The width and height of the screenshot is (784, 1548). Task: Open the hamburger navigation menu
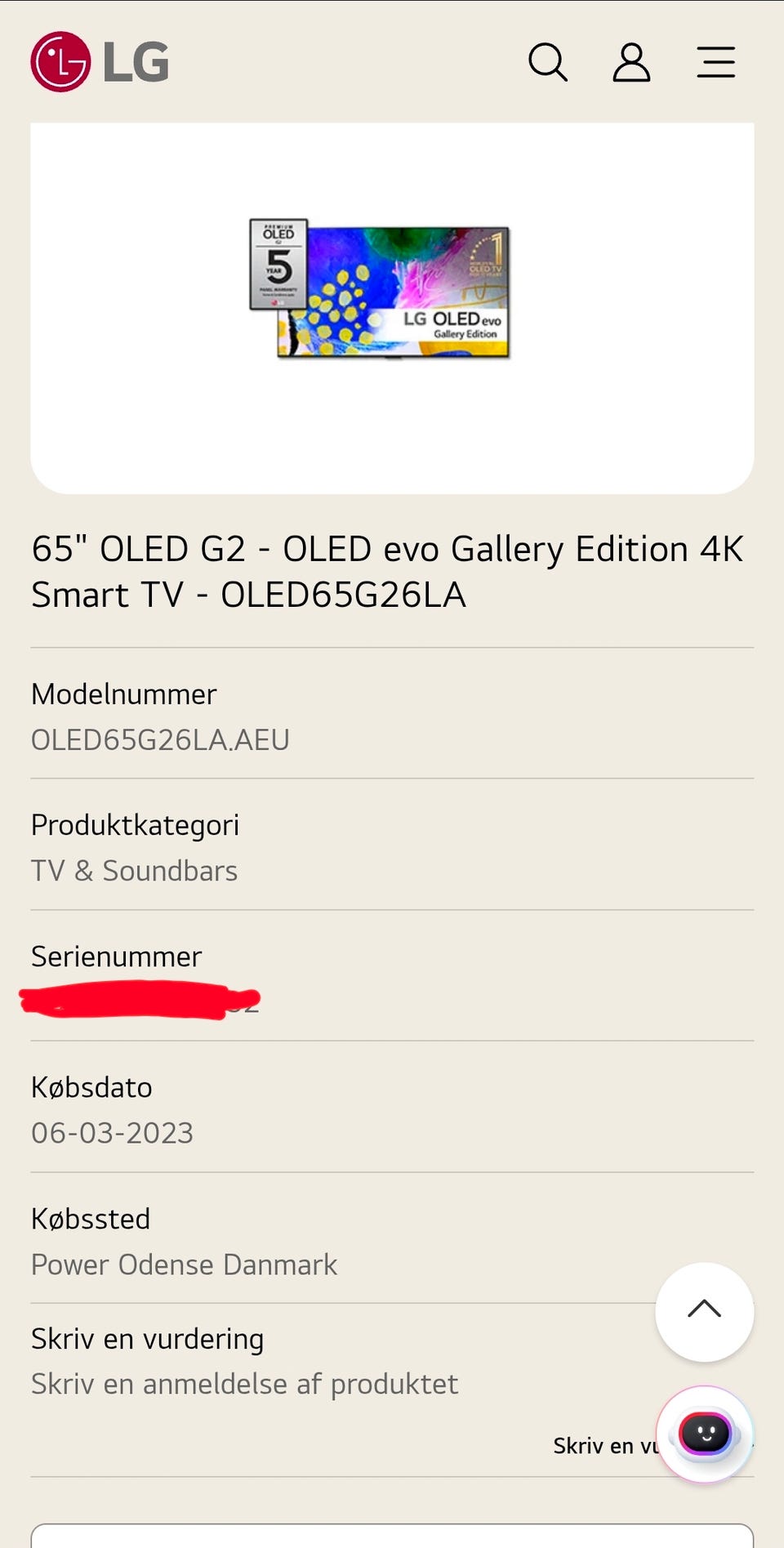[715, 63]
